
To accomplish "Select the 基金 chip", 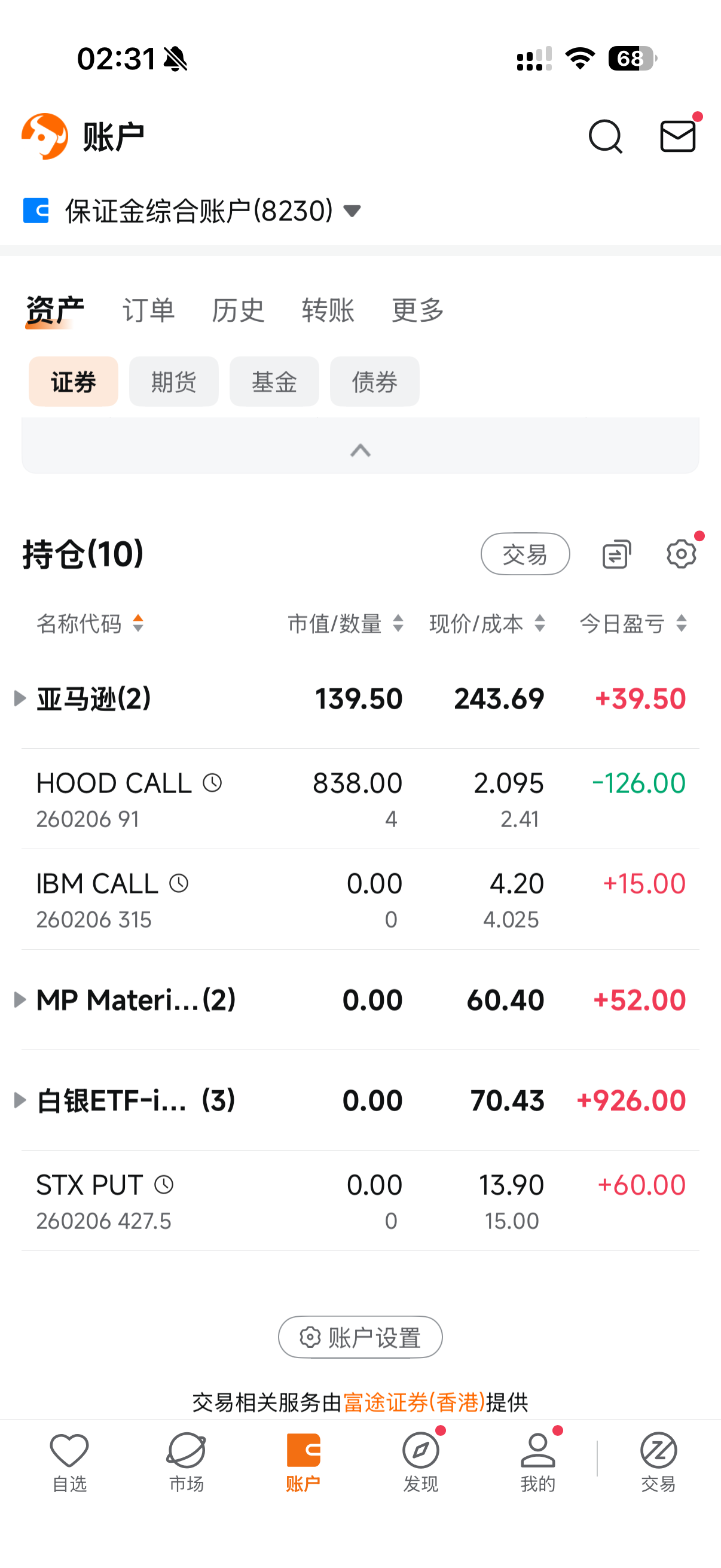I will pos(274,382).
